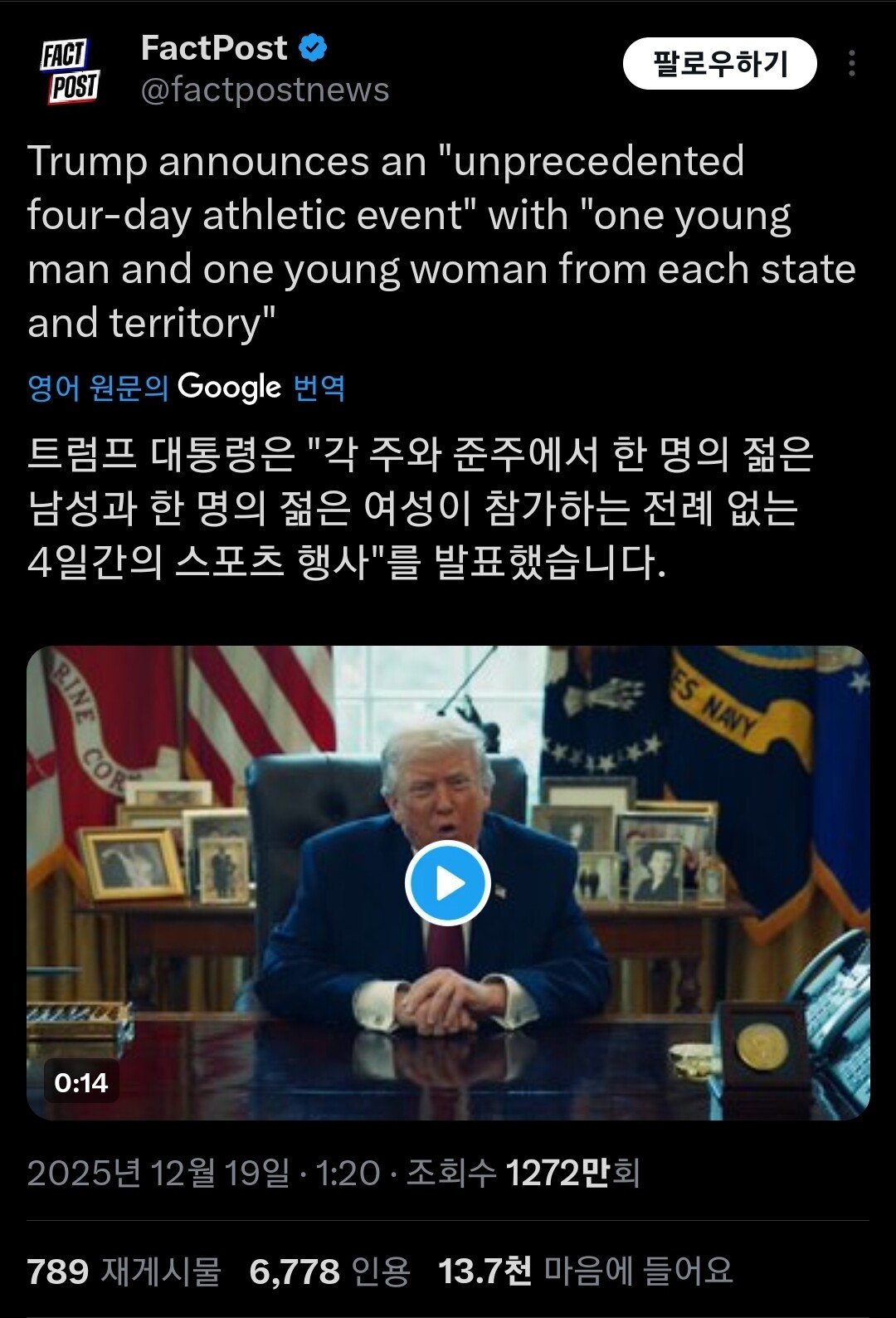Viewport: 896px width, 1318px height.
Task: View the 789 재게시물 reposts list
Action: pos(124,1271)
